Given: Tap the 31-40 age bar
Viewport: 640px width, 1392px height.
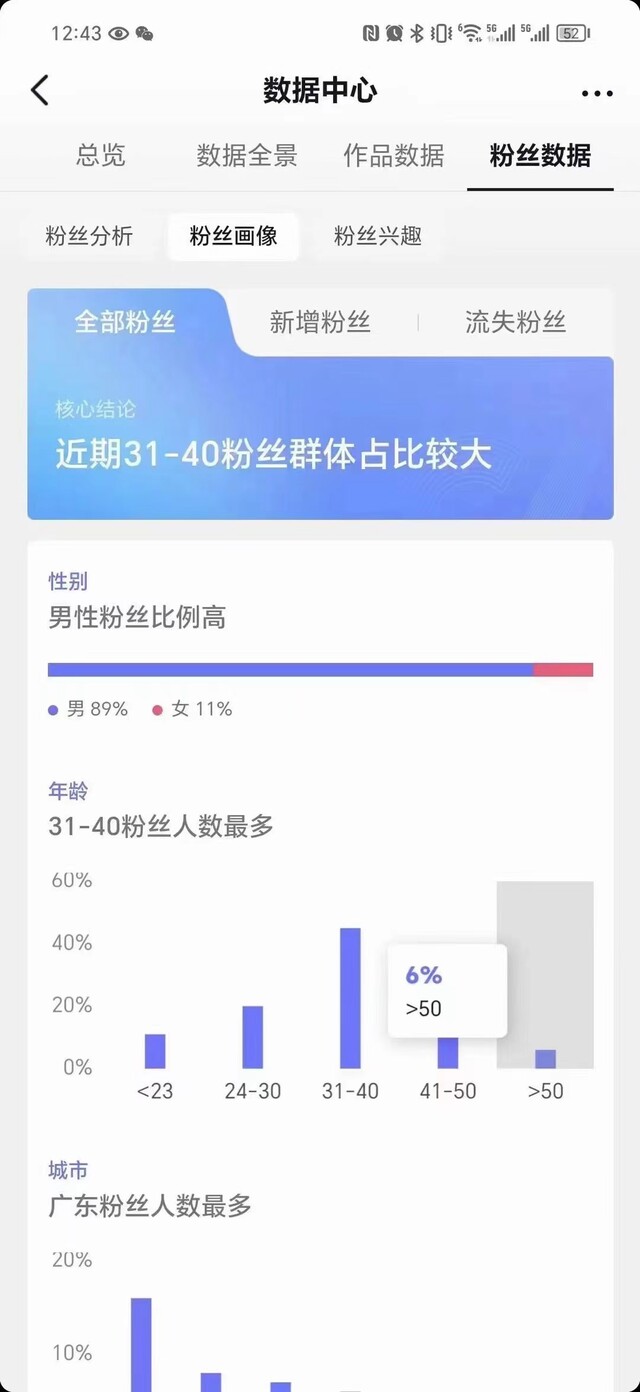Looking at the screenshot, I should tap(350, 998).
